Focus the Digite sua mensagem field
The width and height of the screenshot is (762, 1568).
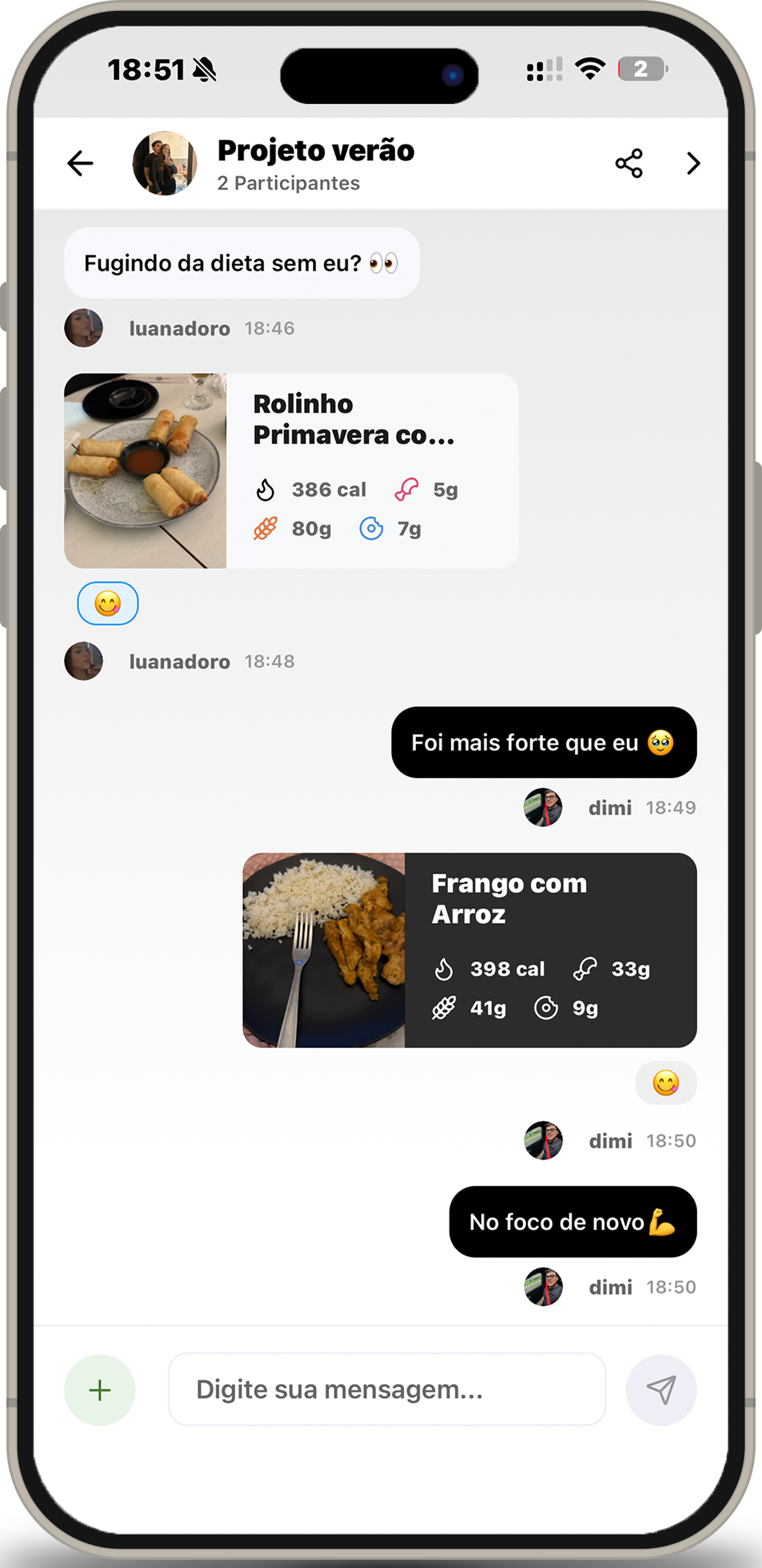click(x=387, y=1389)
